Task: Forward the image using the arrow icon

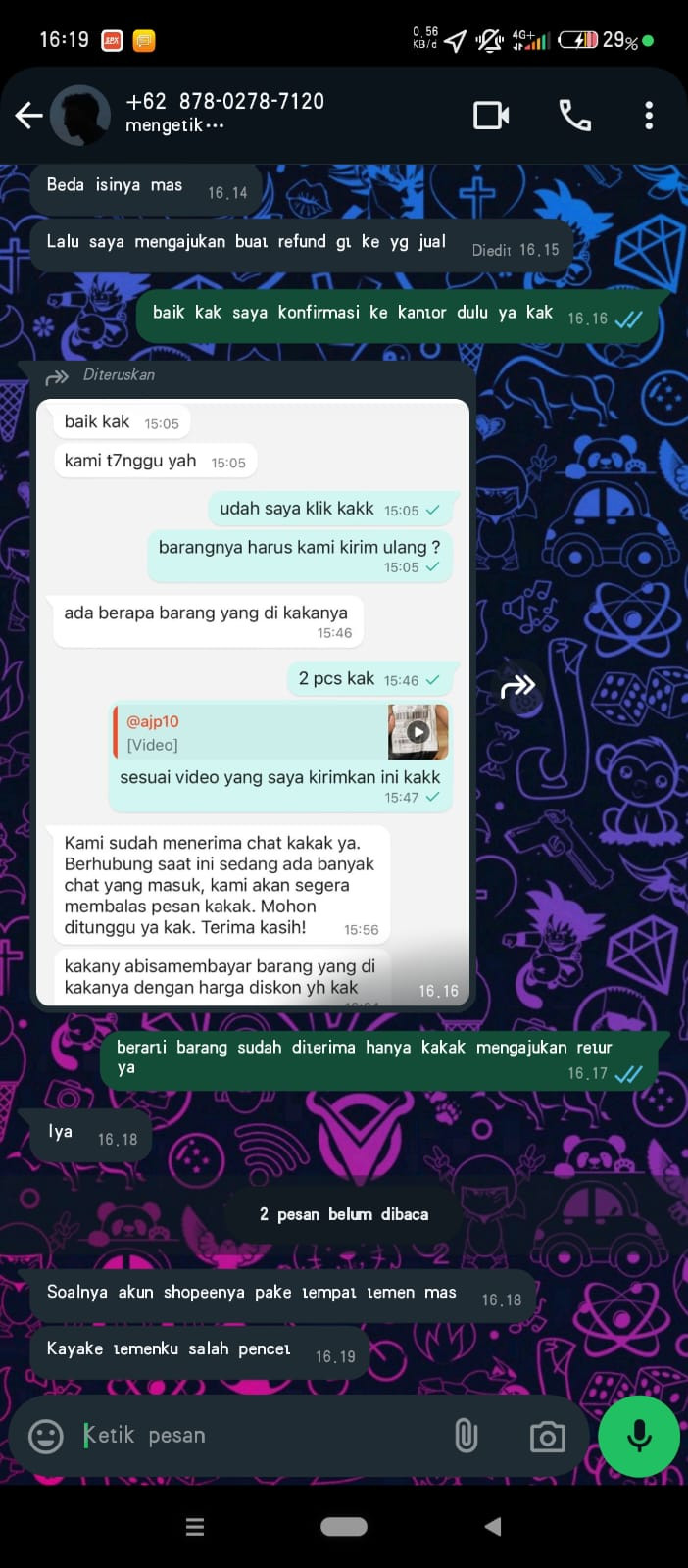Action: coord(517,687)
